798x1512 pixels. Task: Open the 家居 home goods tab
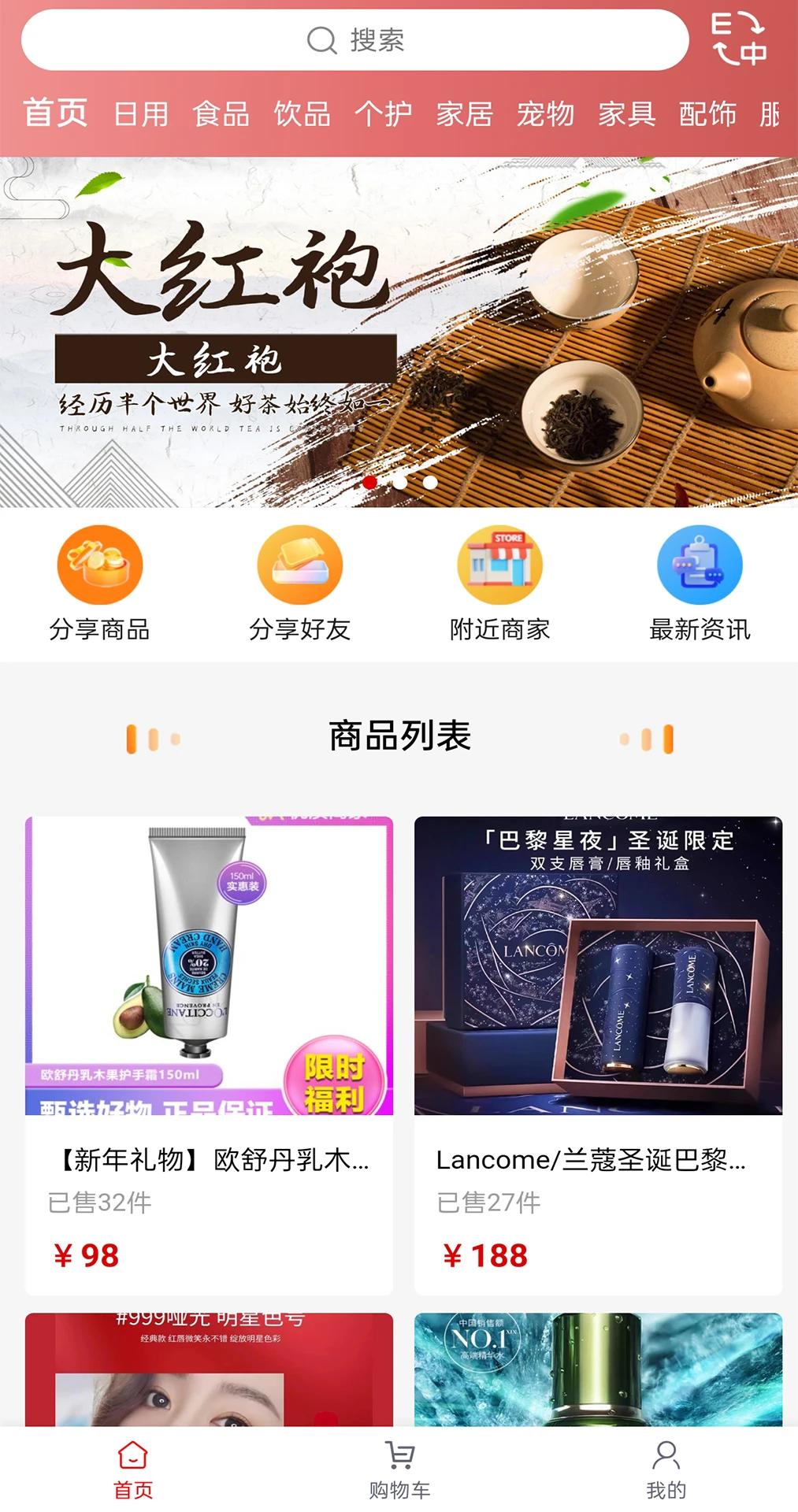466,114
